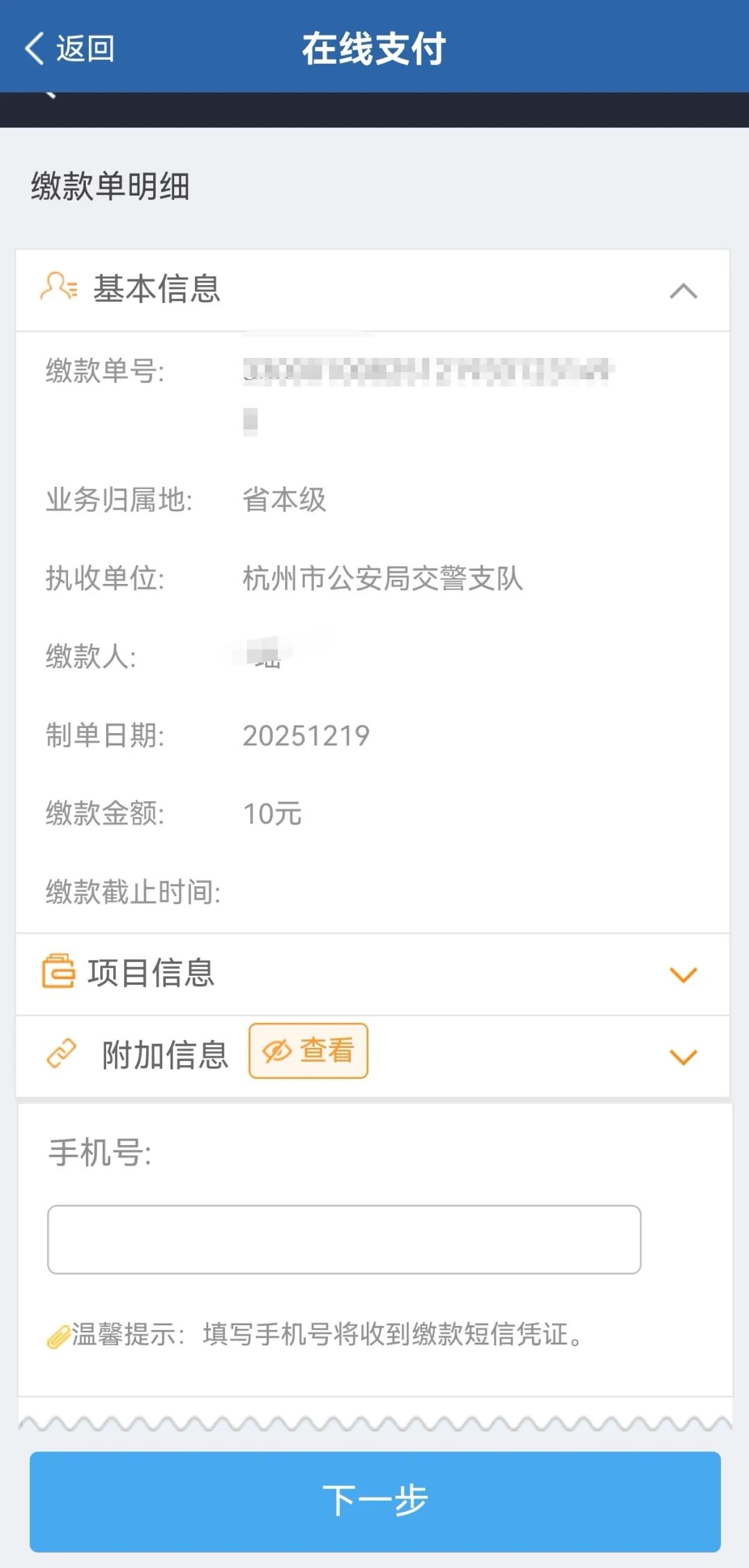Image resolution: width=749 pixels, height=1568 pixels.
Task: Click inside the 手机号 input box
Action: (x=343, y=1239)
